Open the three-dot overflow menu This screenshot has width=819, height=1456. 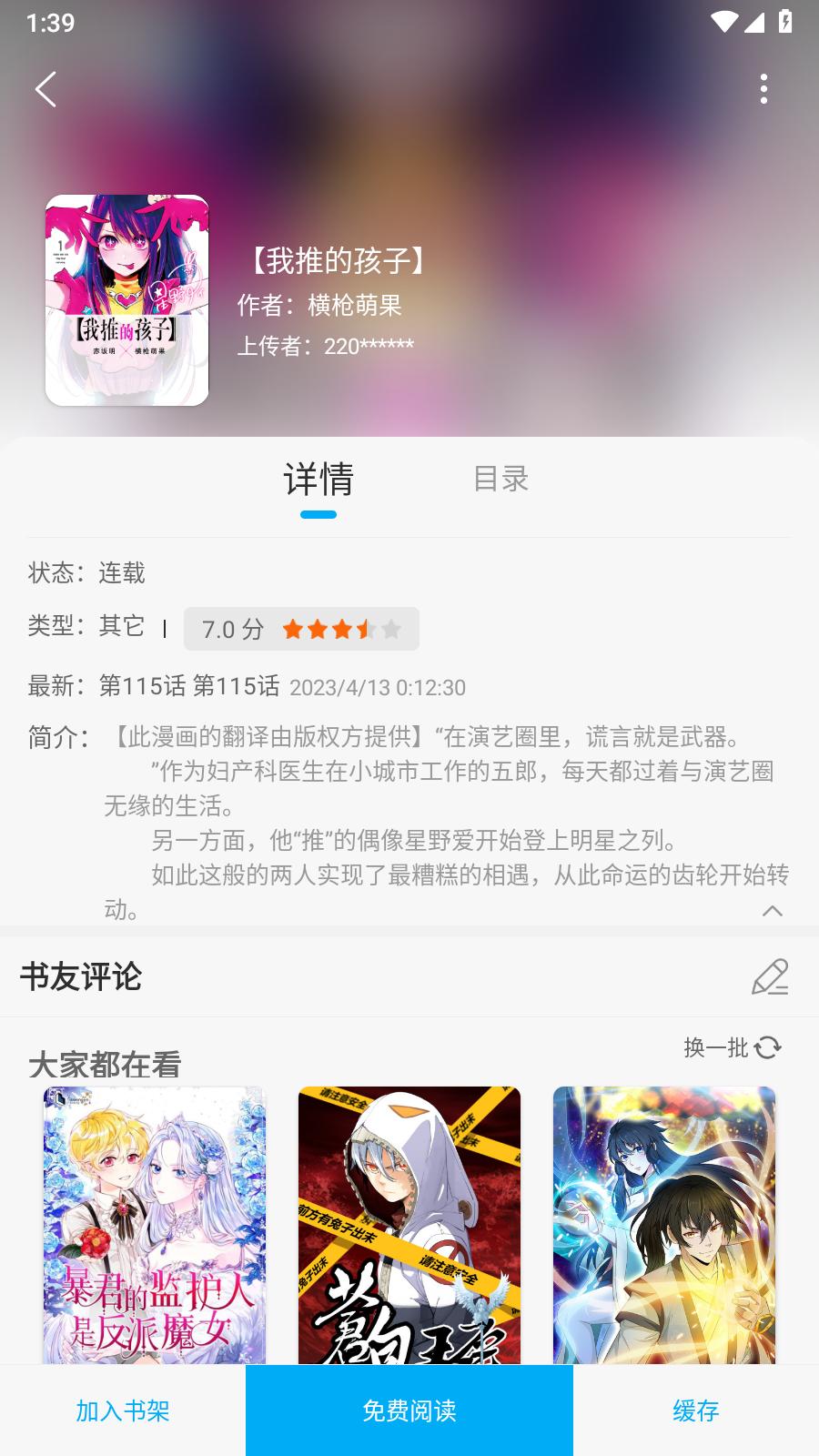click(763, 89)
